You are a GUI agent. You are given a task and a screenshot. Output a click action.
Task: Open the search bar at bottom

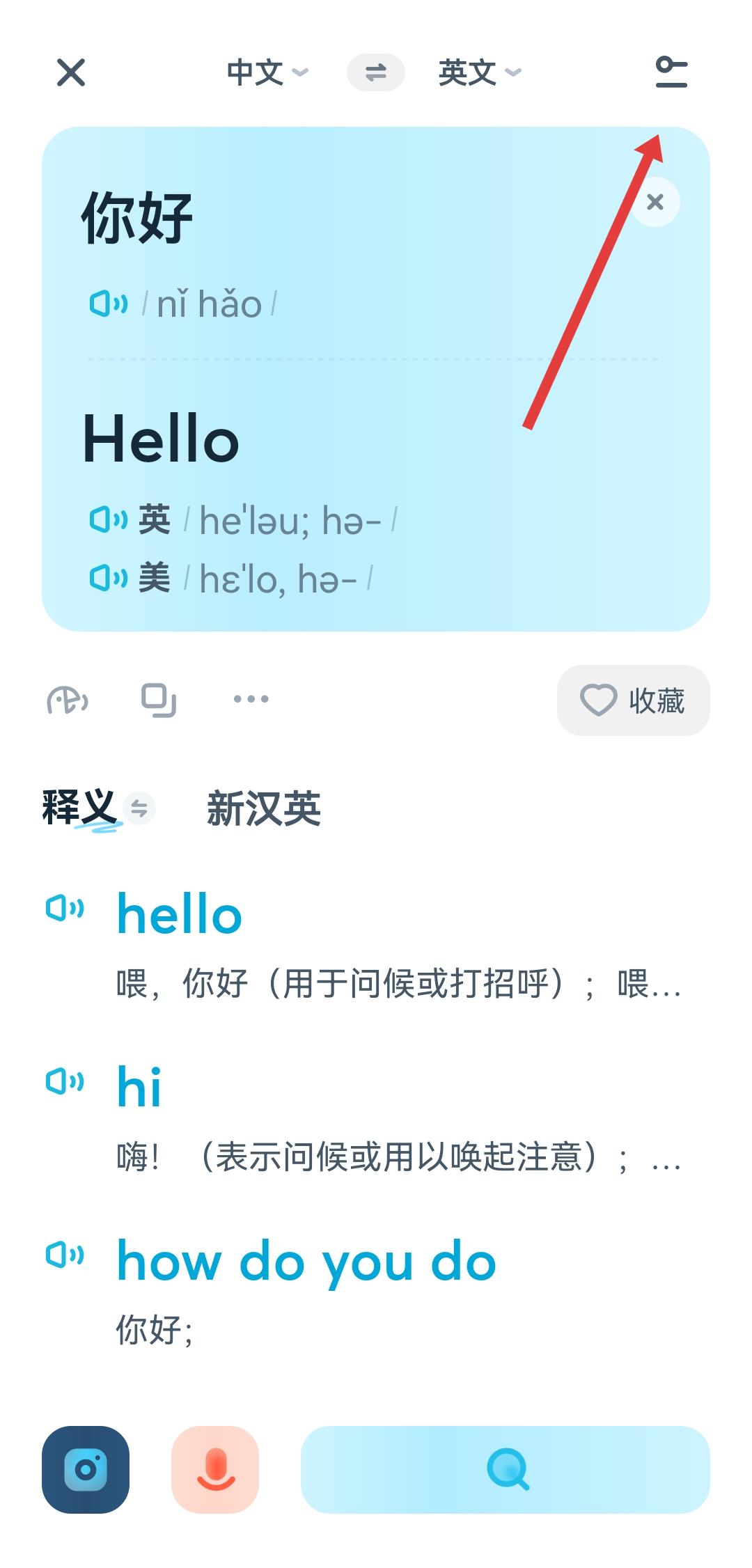coord(506,1469)
